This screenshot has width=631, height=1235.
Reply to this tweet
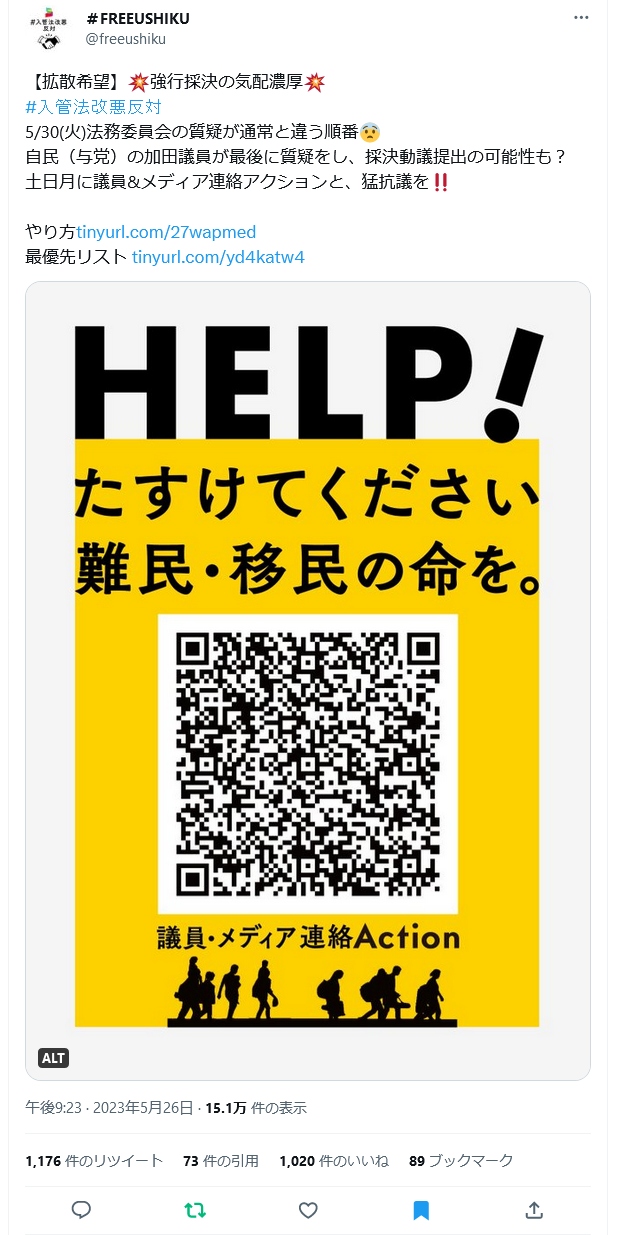(82, 1210)
